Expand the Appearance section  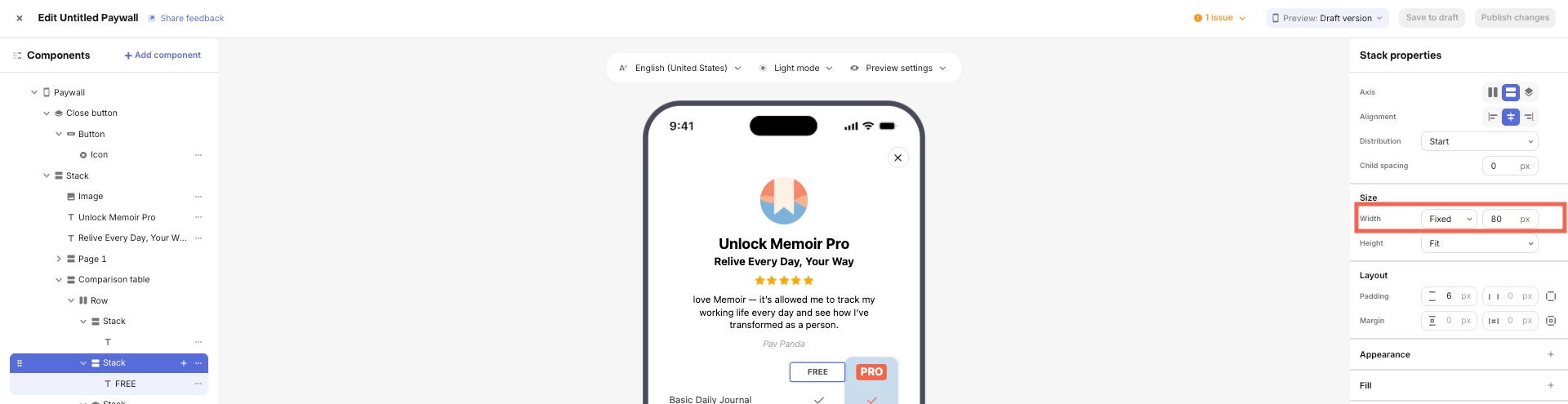click(1550, 354)
